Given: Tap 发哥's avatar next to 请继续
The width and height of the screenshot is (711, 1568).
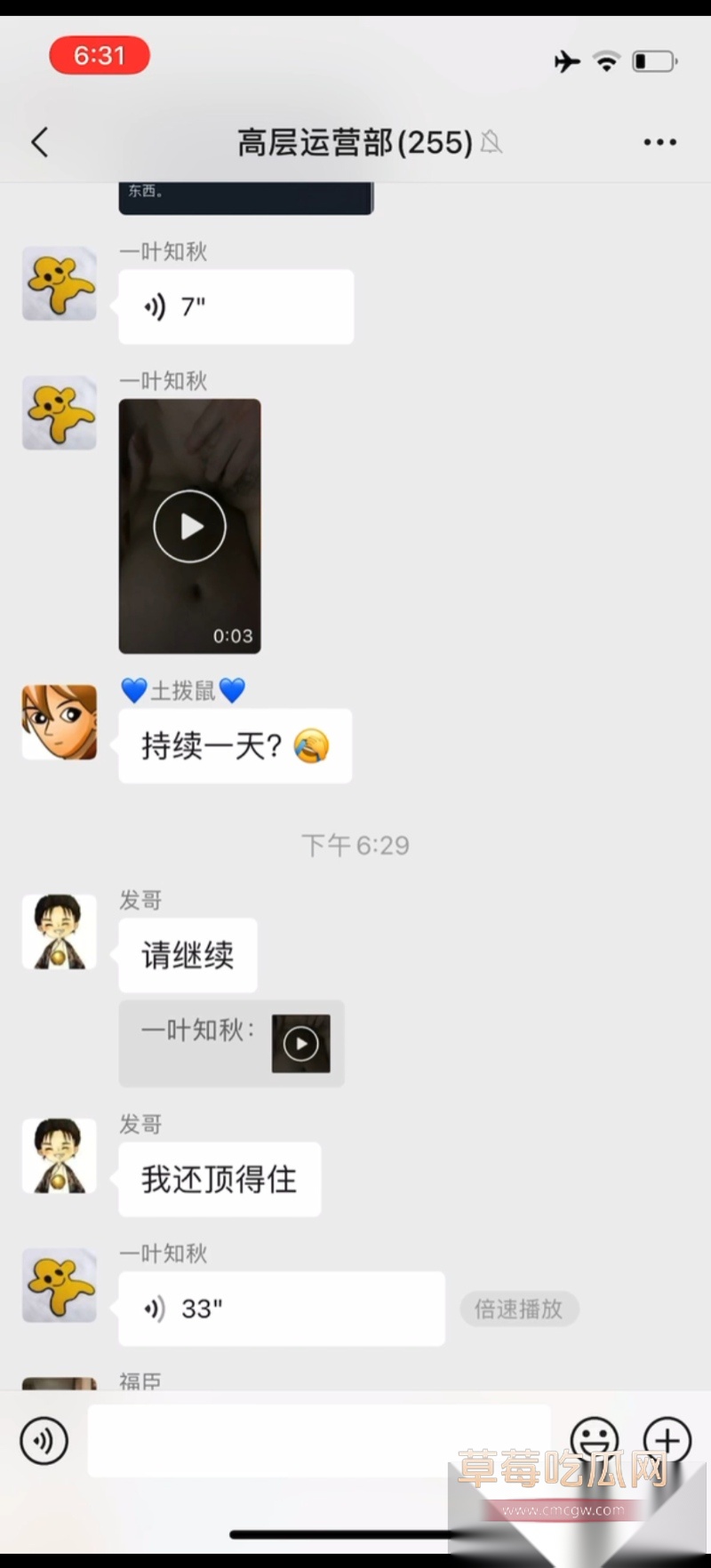Looking at the screenshot, I should tap(59, 933).
